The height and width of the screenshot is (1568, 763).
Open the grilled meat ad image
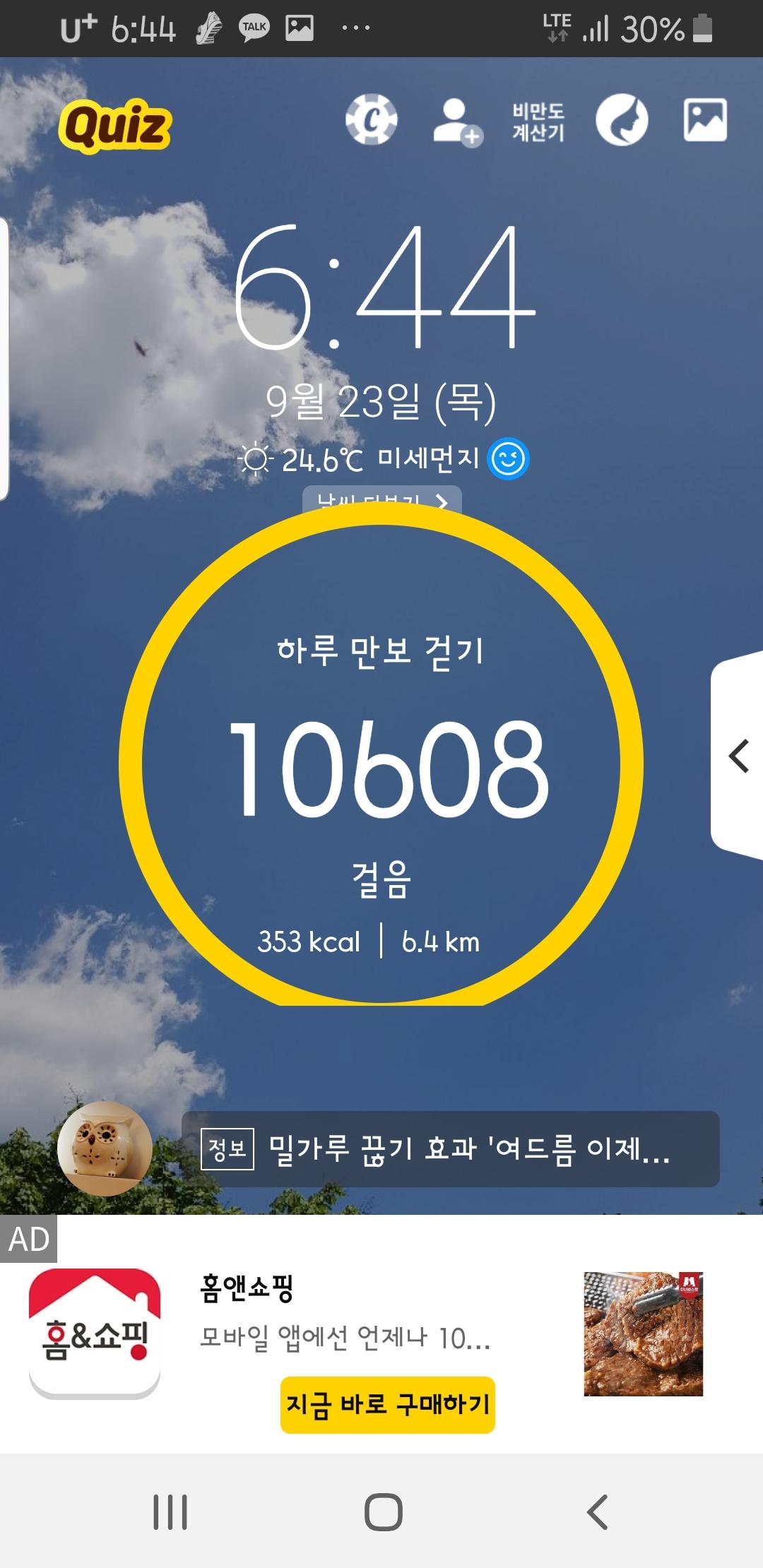coord(643,1334)
